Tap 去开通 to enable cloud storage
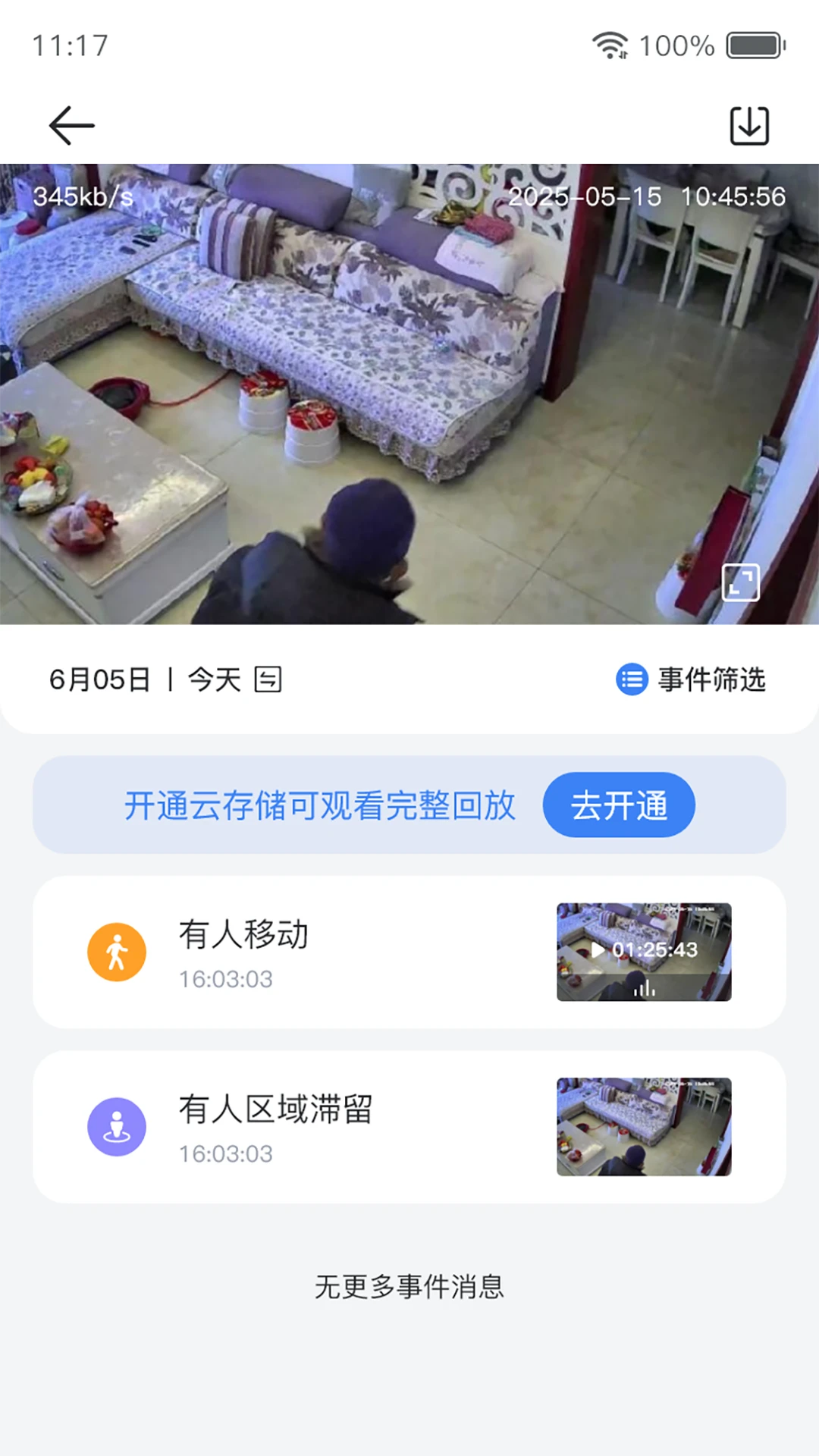 pos(619,805)
